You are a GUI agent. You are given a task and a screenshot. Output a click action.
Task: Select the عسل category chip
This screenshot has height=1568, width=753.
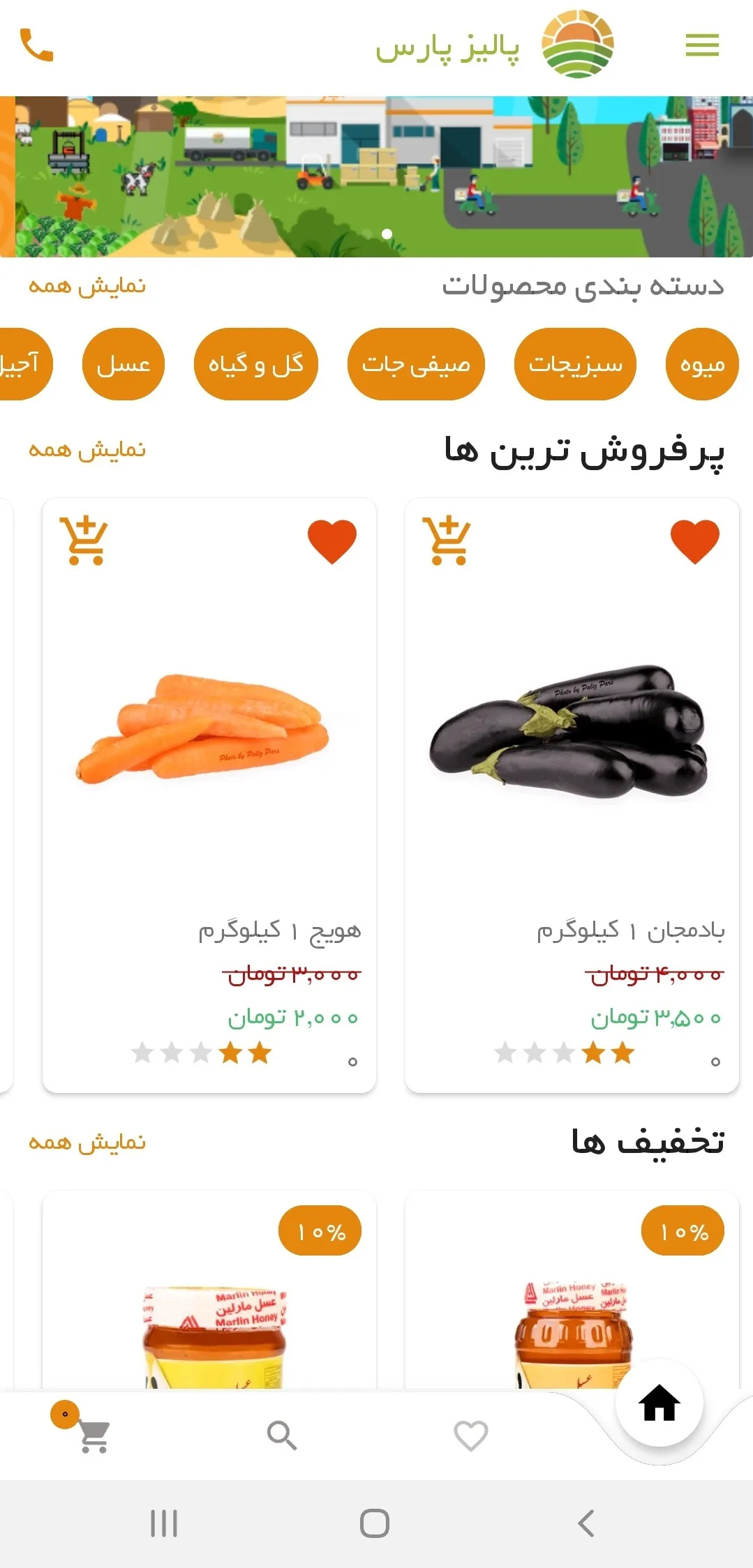pyautogui.click(x=123, y=364)
